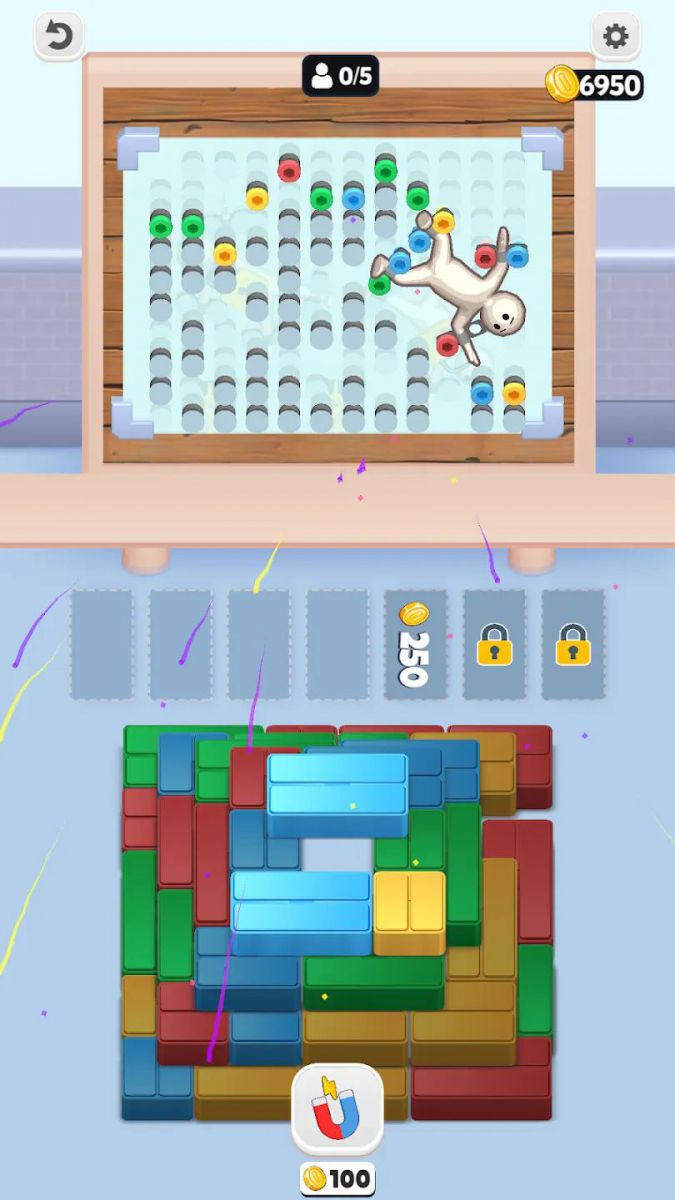
Task: Select the upper light blue block
Action: pyautogui.click(x=338, y=784)
